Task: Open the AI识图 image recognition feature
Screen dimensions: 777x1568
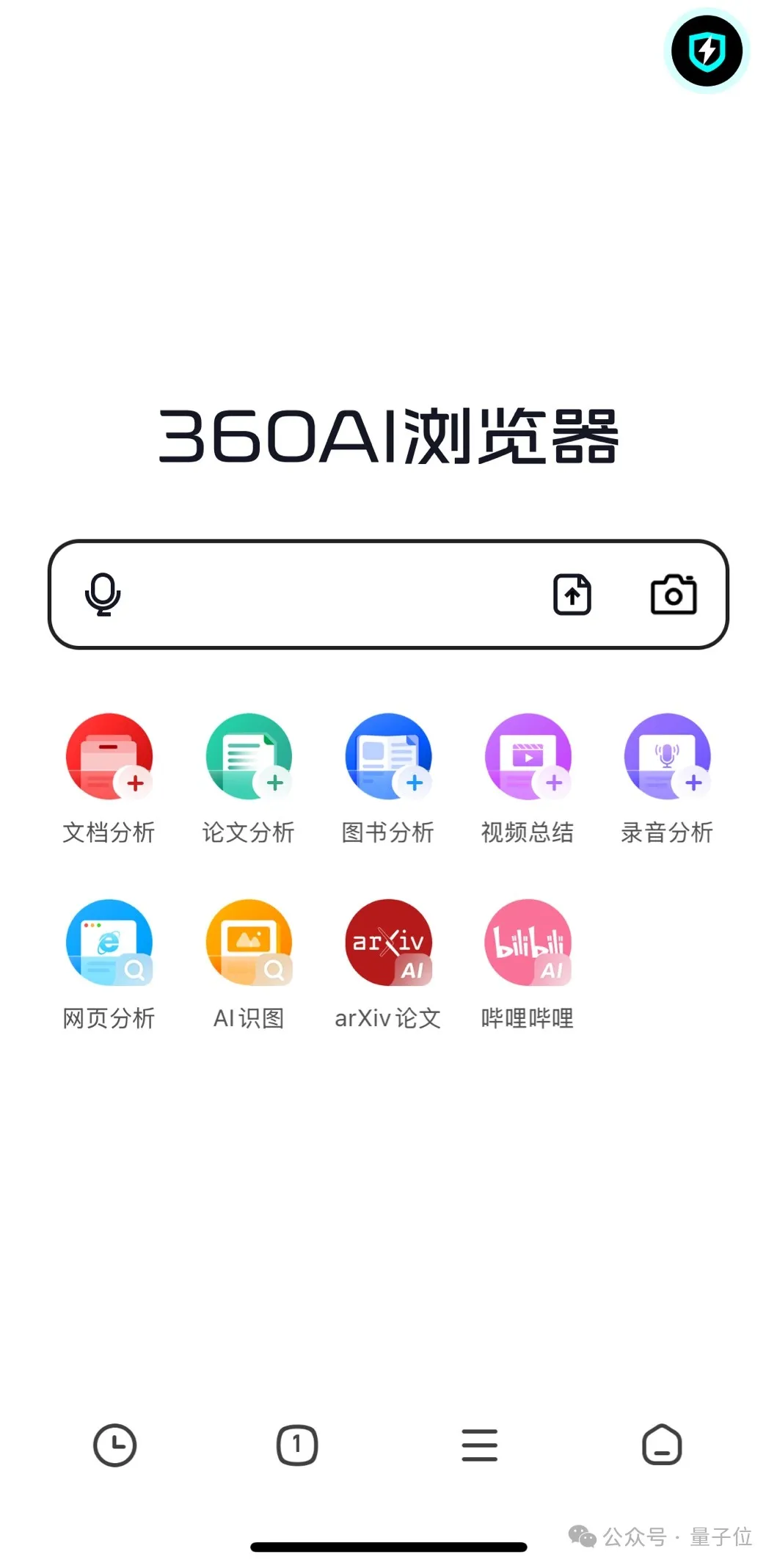Action: pyautogui.click(x=249, y=943)
